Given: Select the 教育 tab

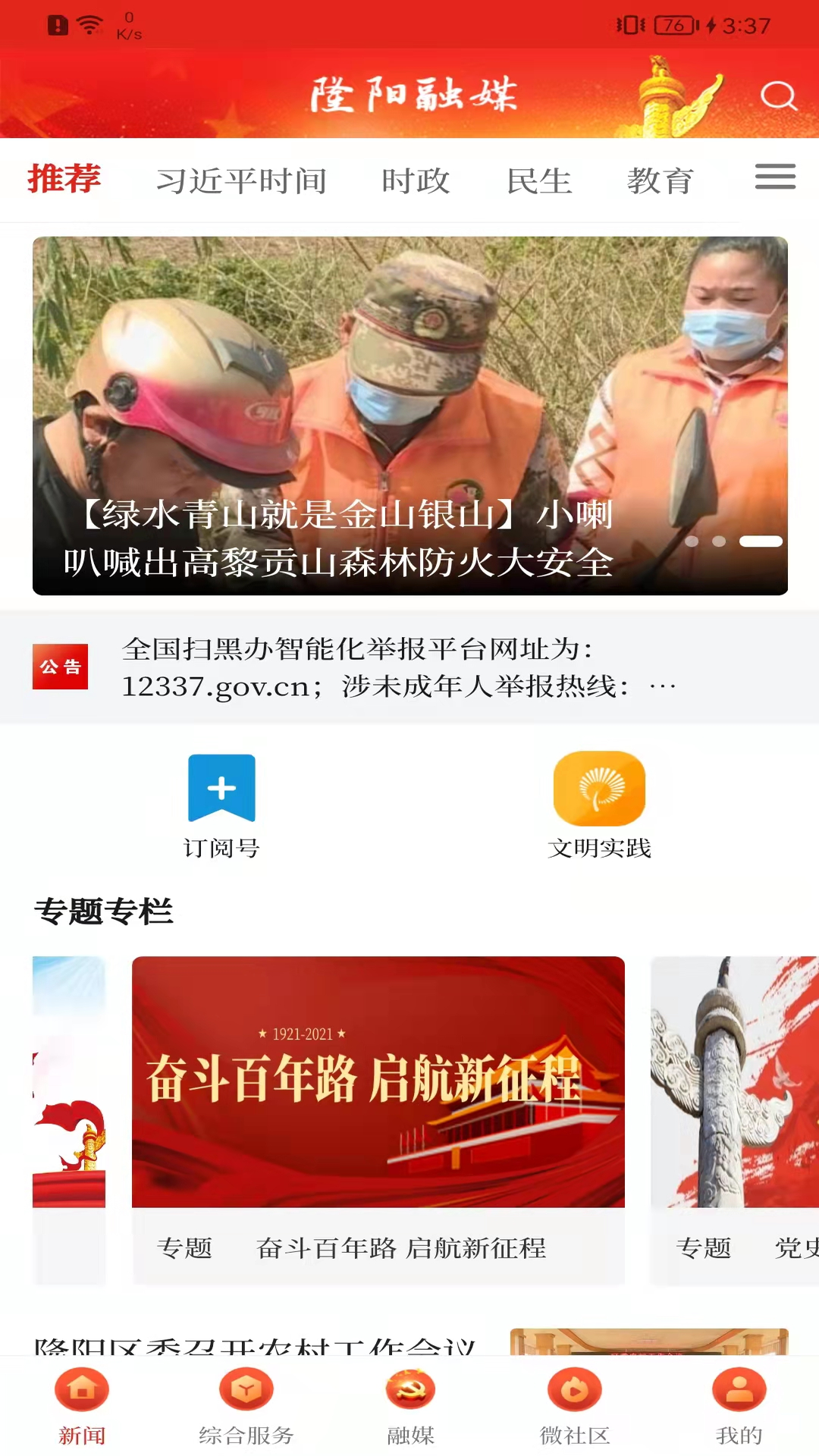Looking at the screenshot, I should [660, 180].
